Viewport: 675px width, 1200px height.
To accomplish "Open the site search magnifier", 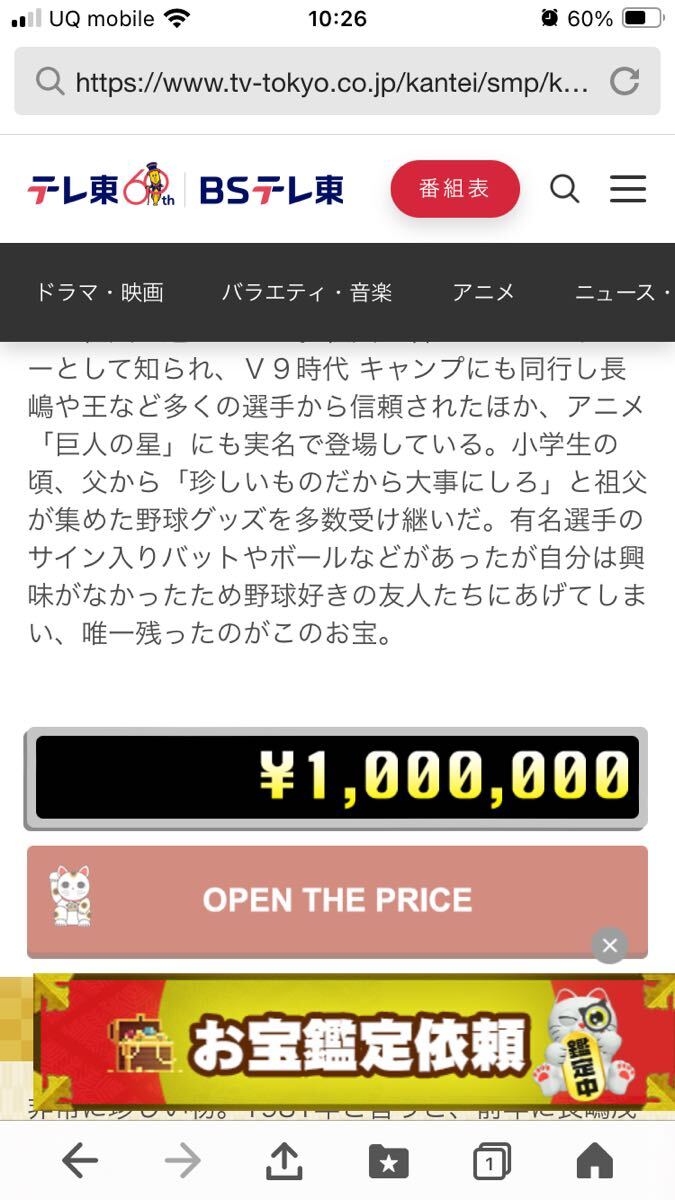I will point(565,189).
